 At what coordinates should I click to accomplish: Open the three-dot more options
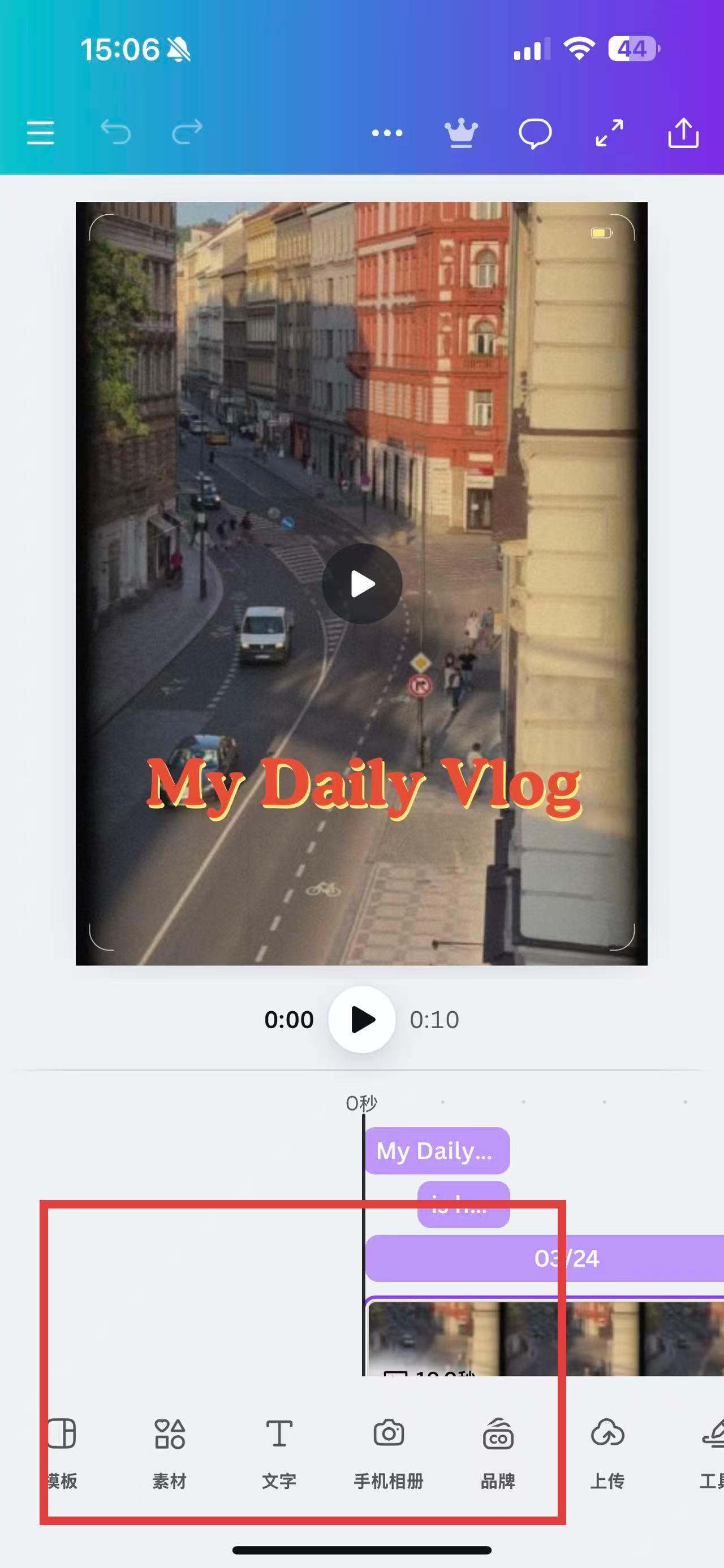(x=387, y=133)
